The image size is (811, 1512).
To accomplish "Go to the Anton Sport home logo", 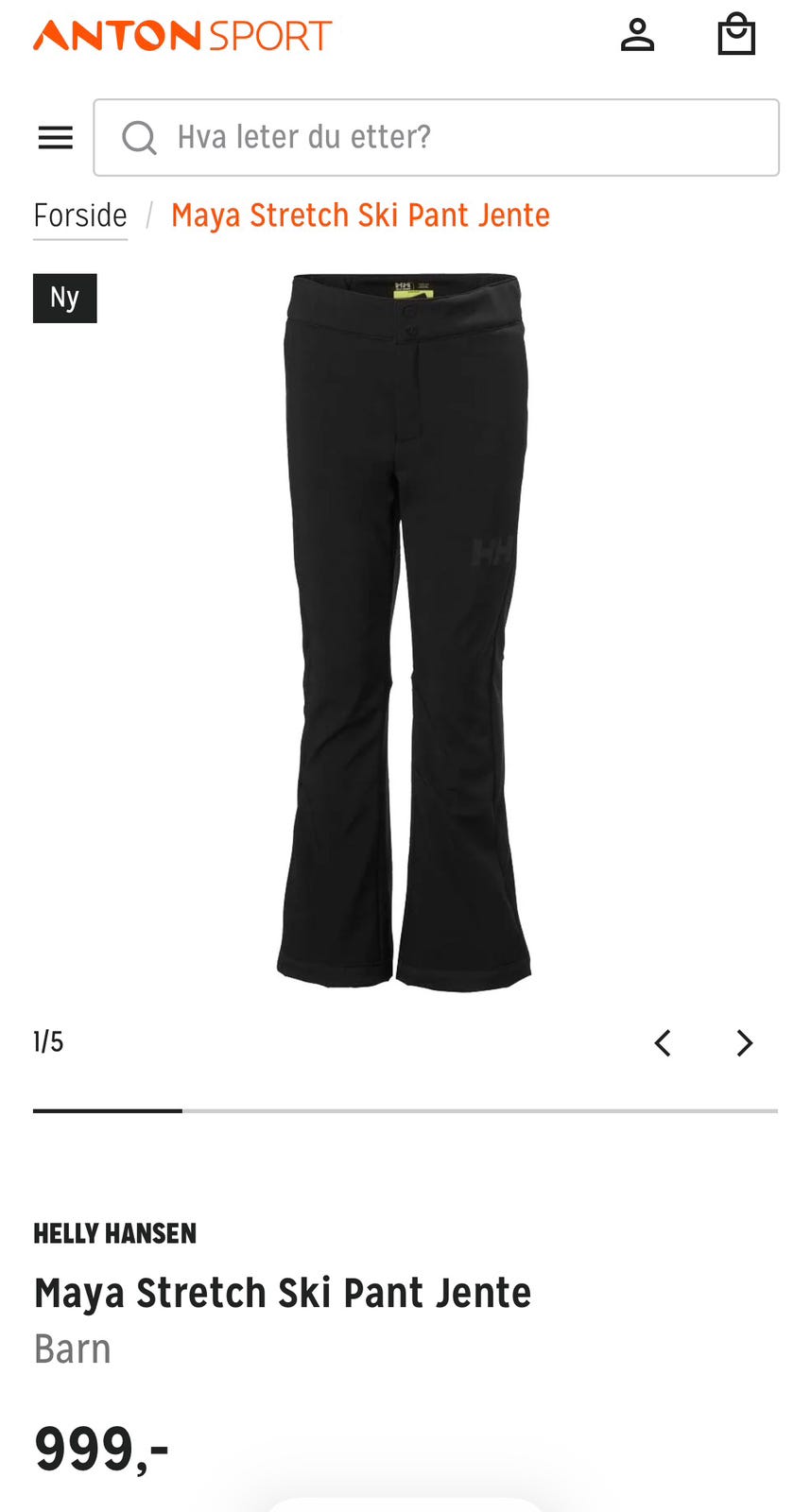I will point(182,36).
